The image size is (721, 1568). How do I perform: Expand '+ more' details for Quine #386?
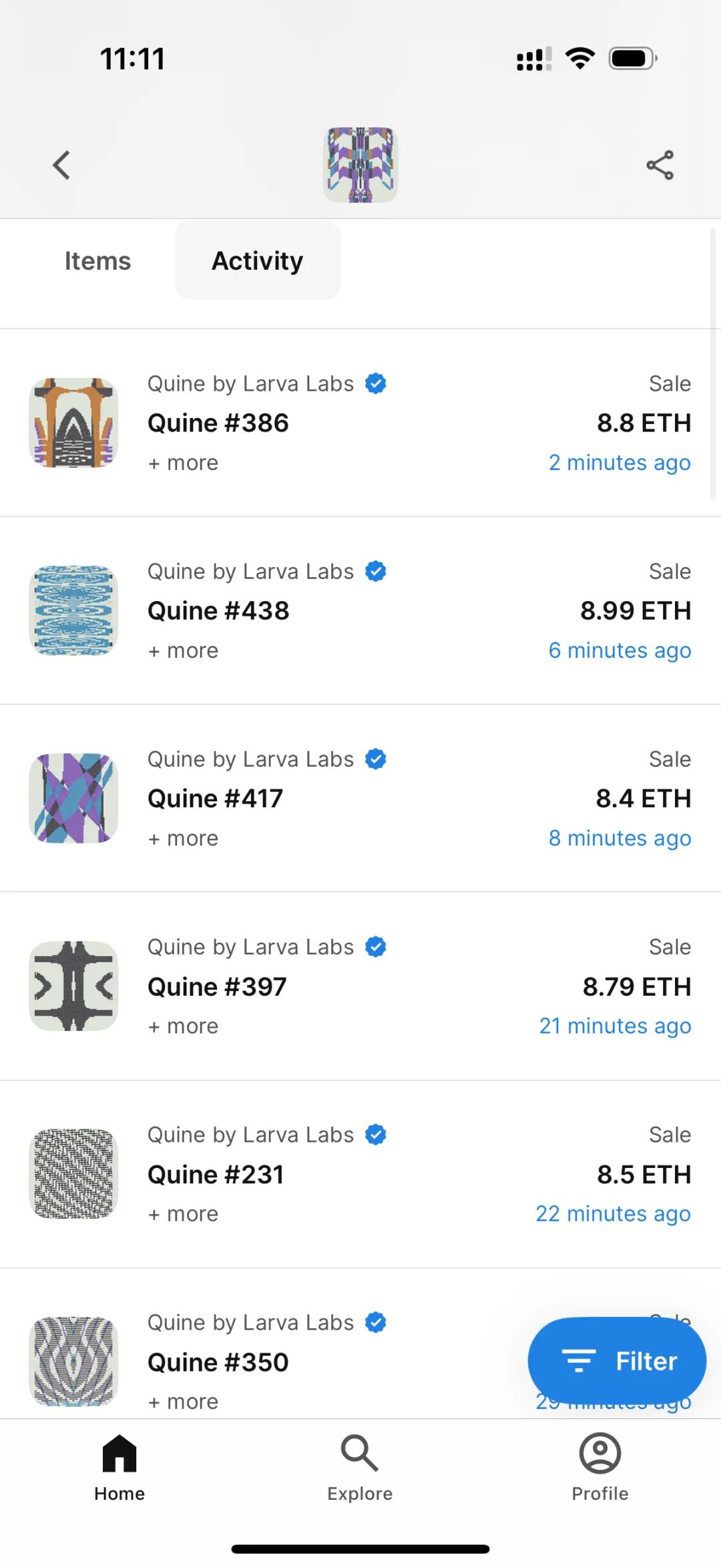coord(182,462)
